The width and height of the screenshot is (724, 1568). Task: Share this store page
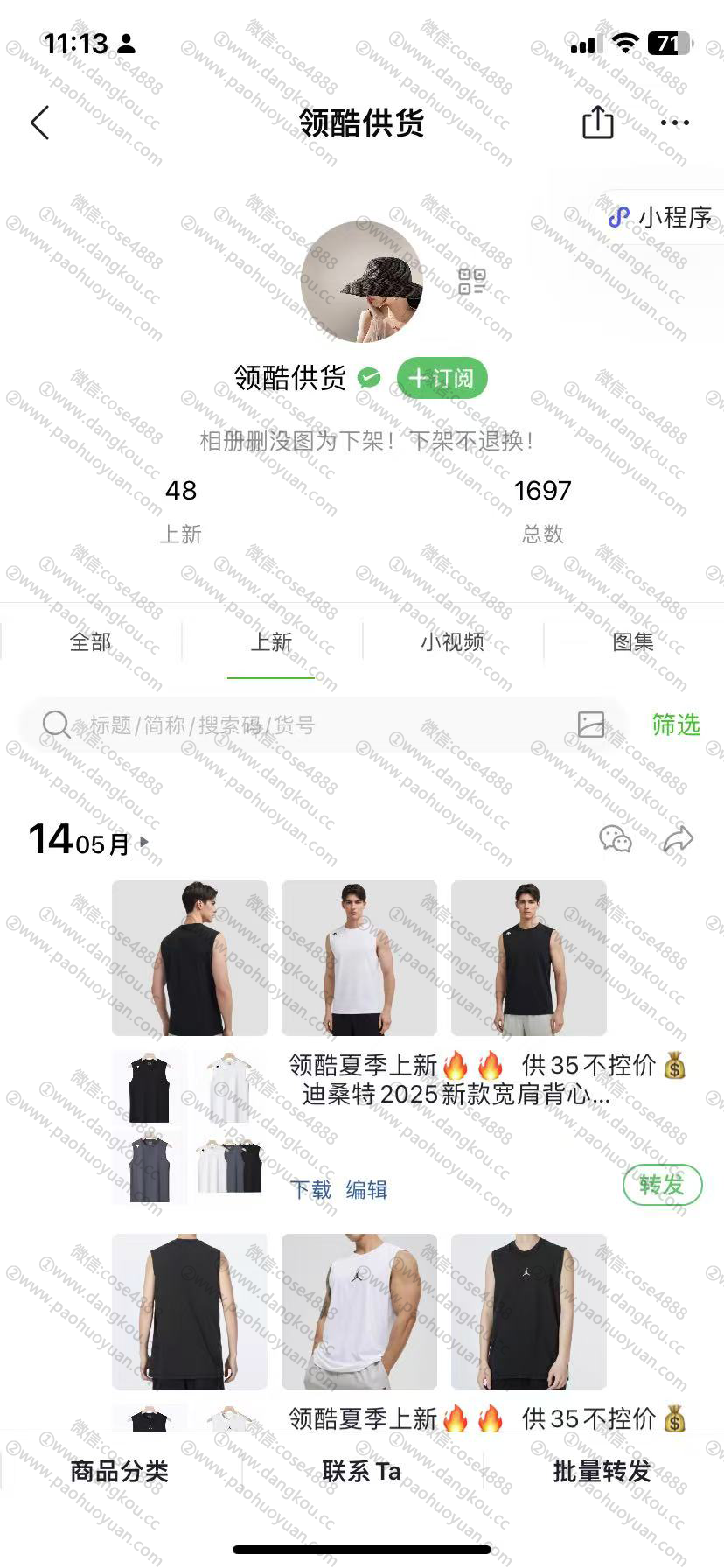pos(597,122)
